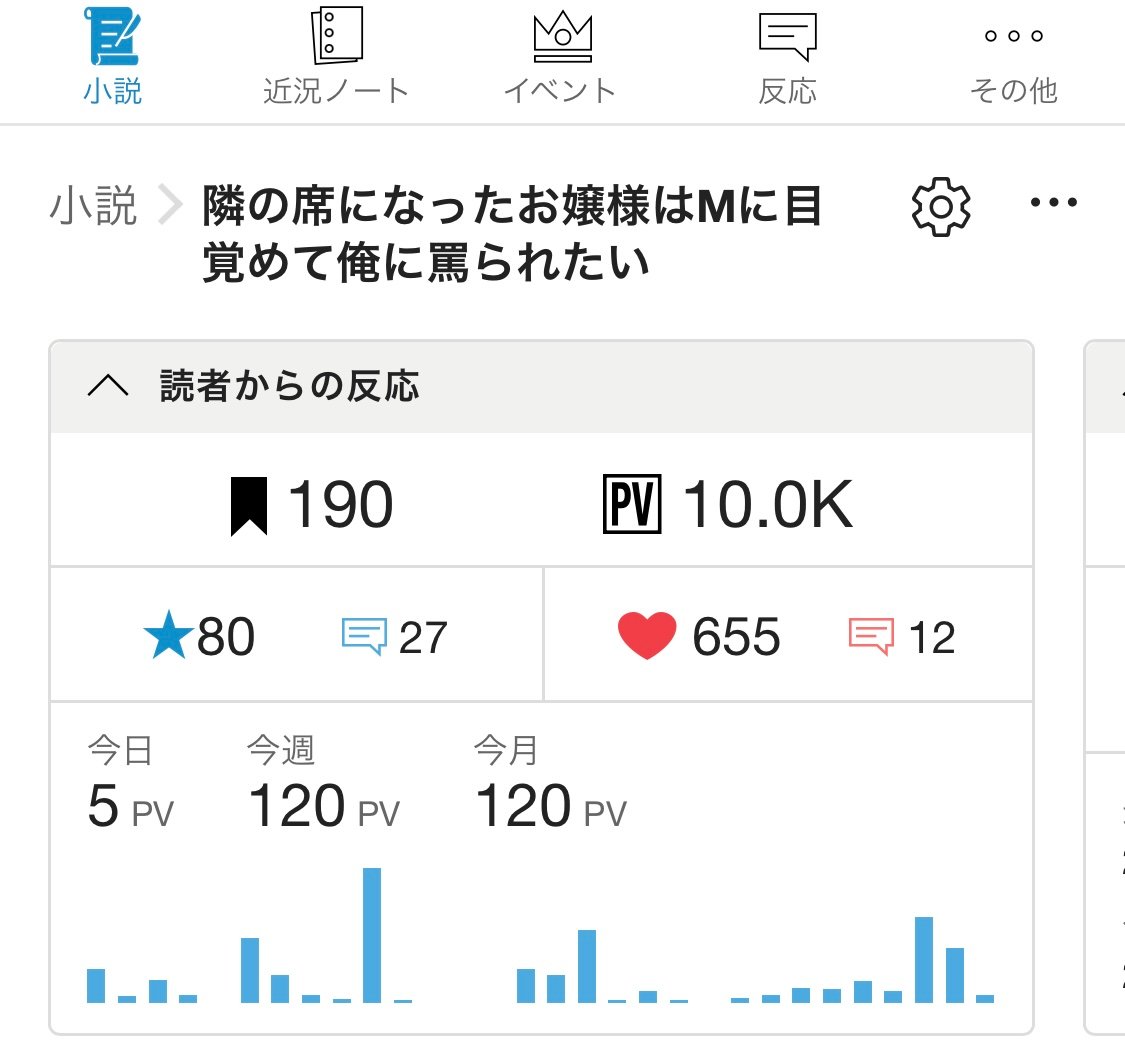Collapse the 読者からの反応 section
This screenshot has height=1051, width=1125.
click(108, 387)
